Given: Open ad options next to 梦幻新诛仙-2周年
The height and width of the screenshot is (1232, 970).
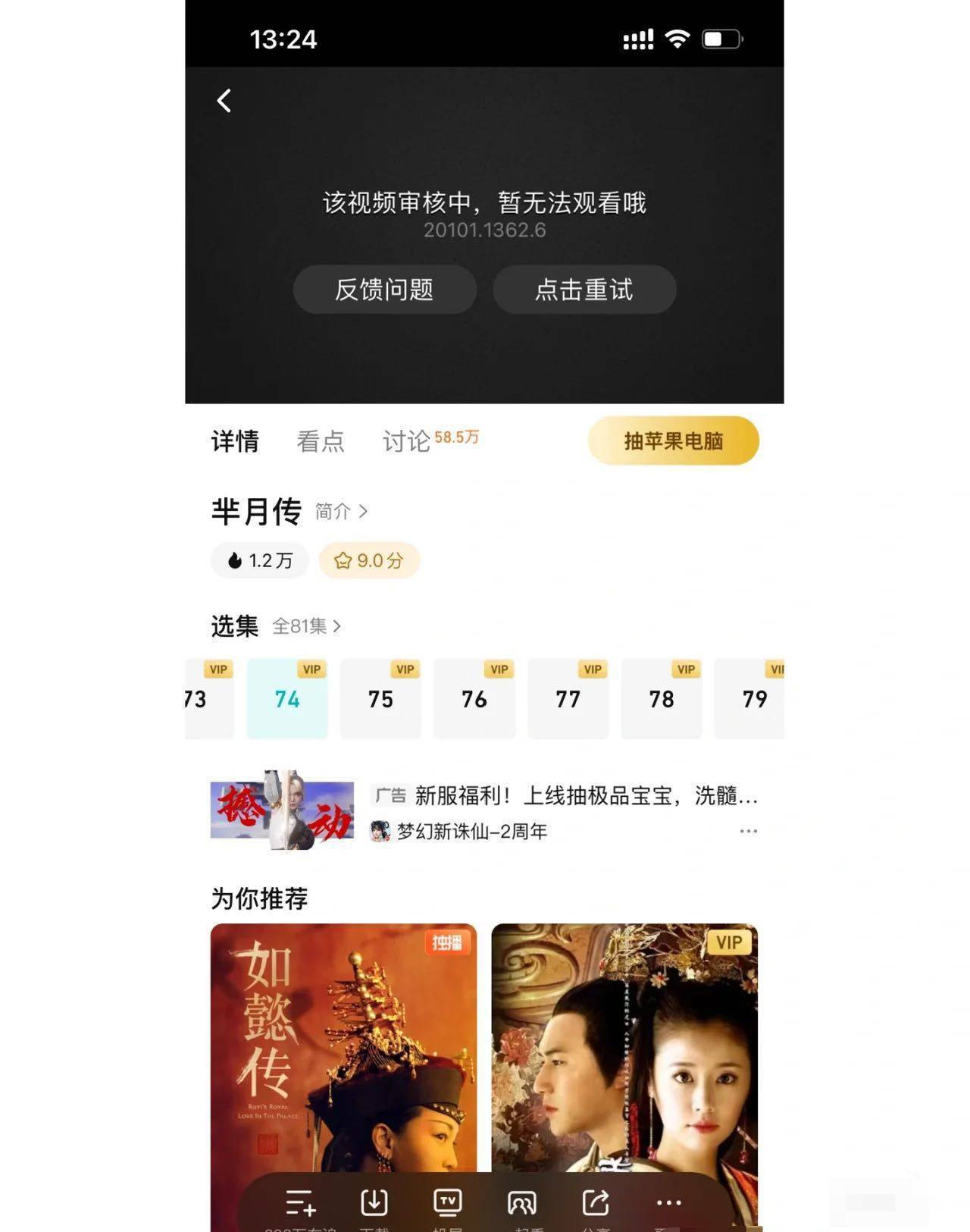Looking at the screenshot, I should tap(748, 831).
